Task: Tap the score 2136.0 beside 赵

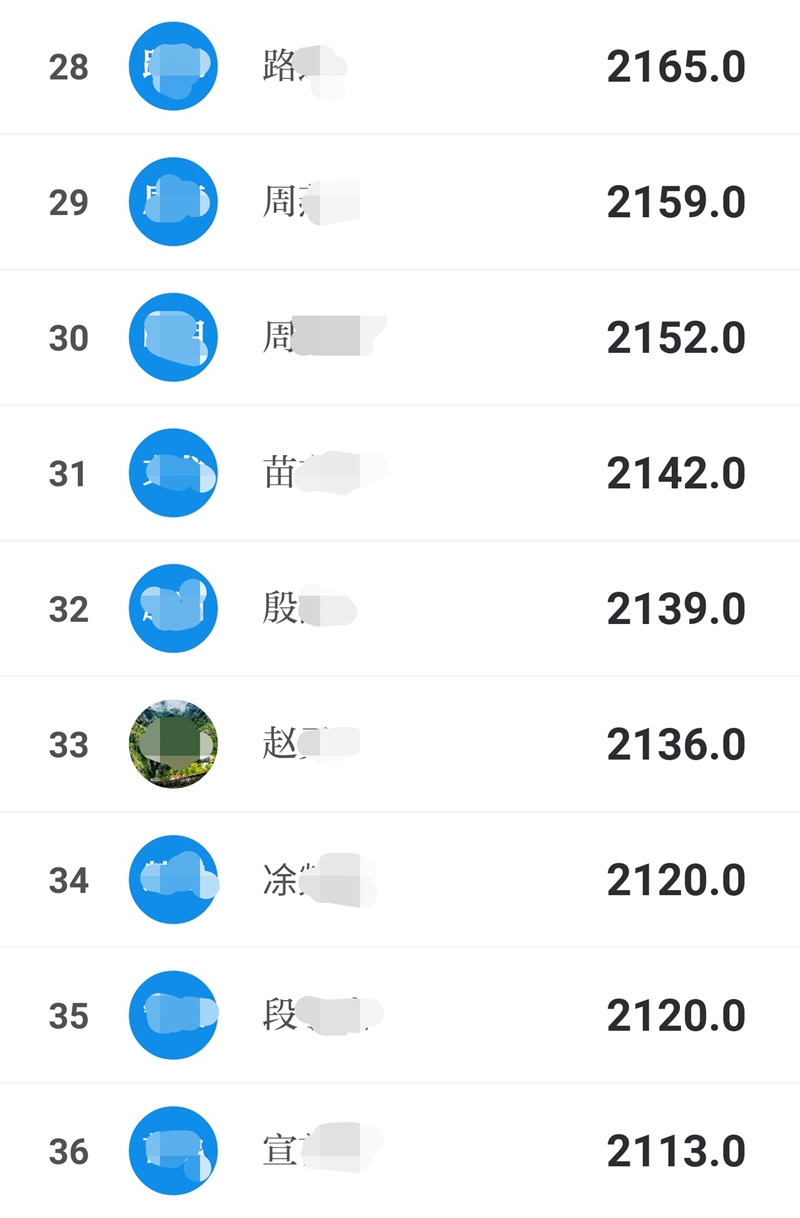Action: 678,744
